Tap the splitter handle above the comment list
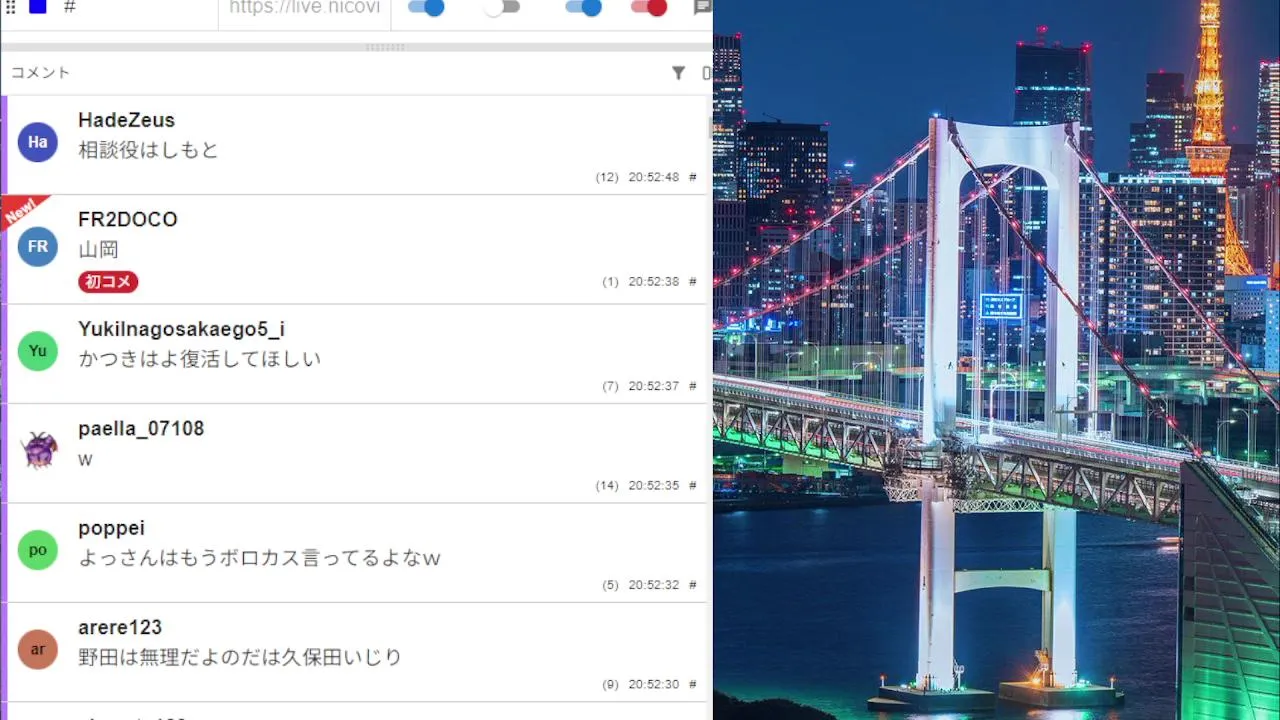The width and height of the screenshot is (1280, 720). point(385,47)
